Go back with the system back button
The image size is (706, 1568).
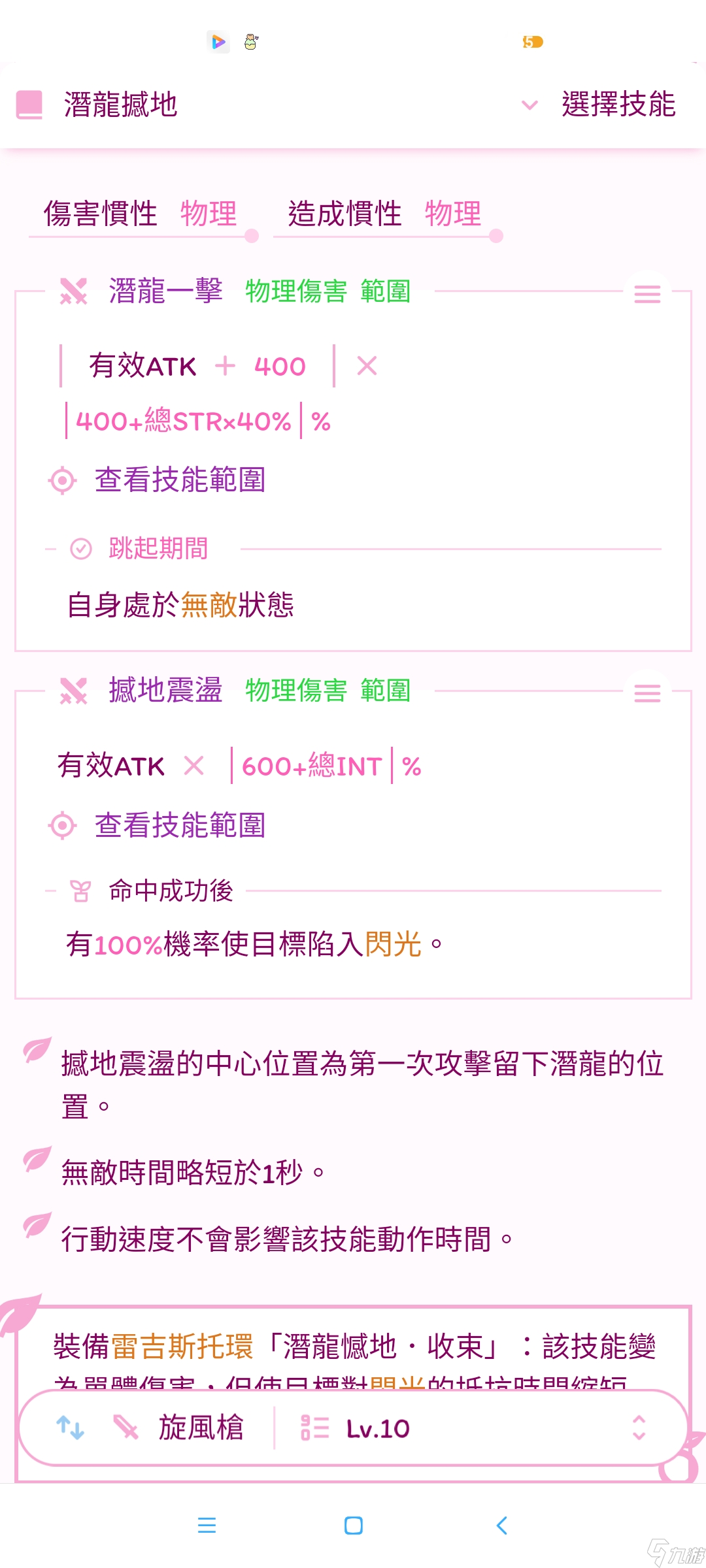(501, 1526)
